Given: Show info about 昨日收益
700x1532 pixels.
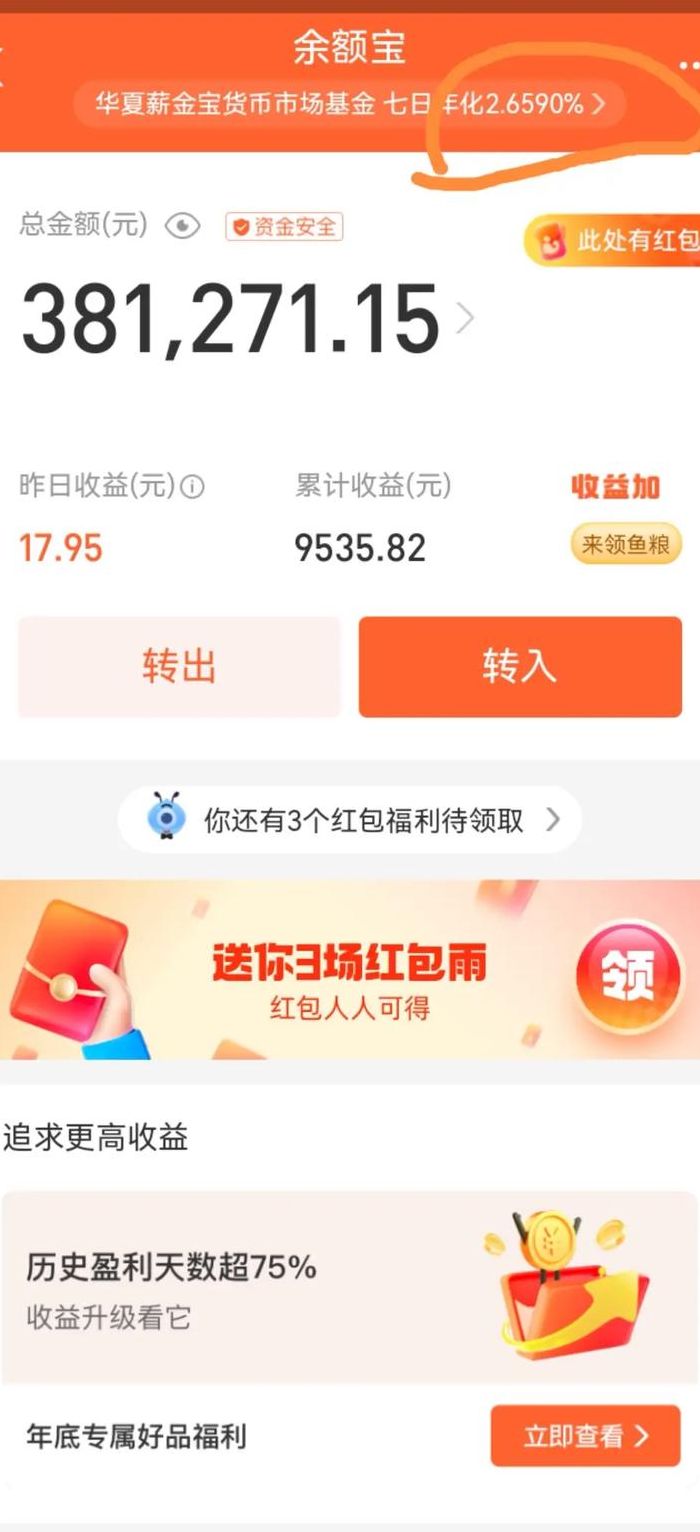Looking at the screenshot, I should (192, 487).
